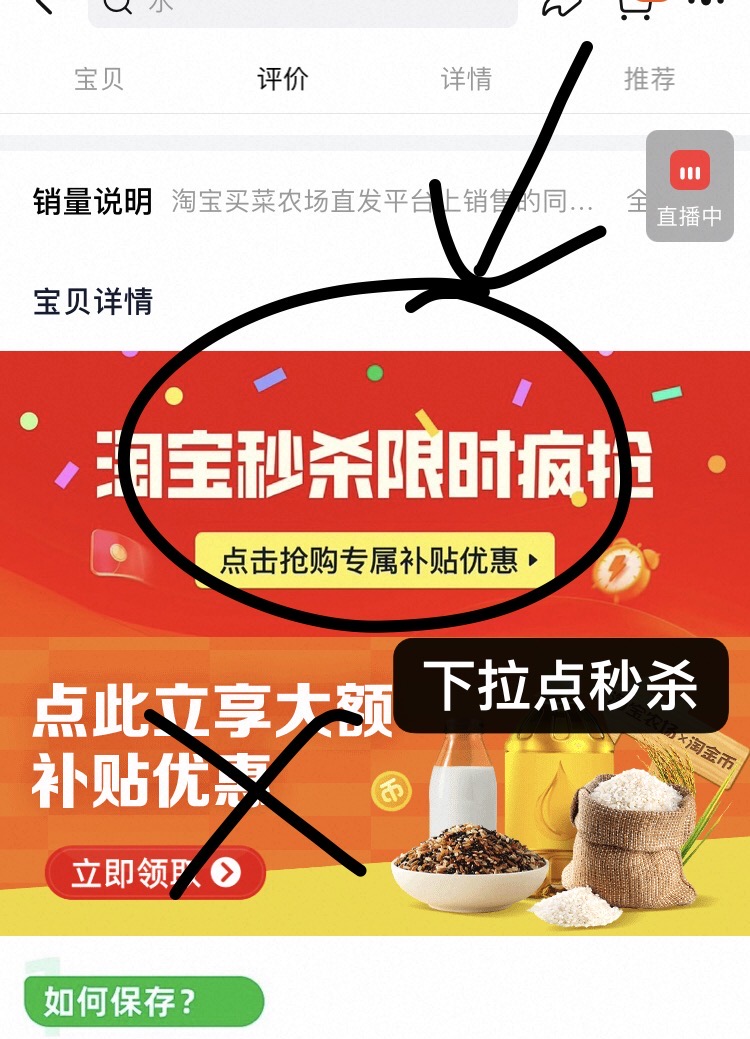Select the 推荐 tab
The width and height of the screenshot is (750, 1039).
pyautogui.click(x=649, y=79)
